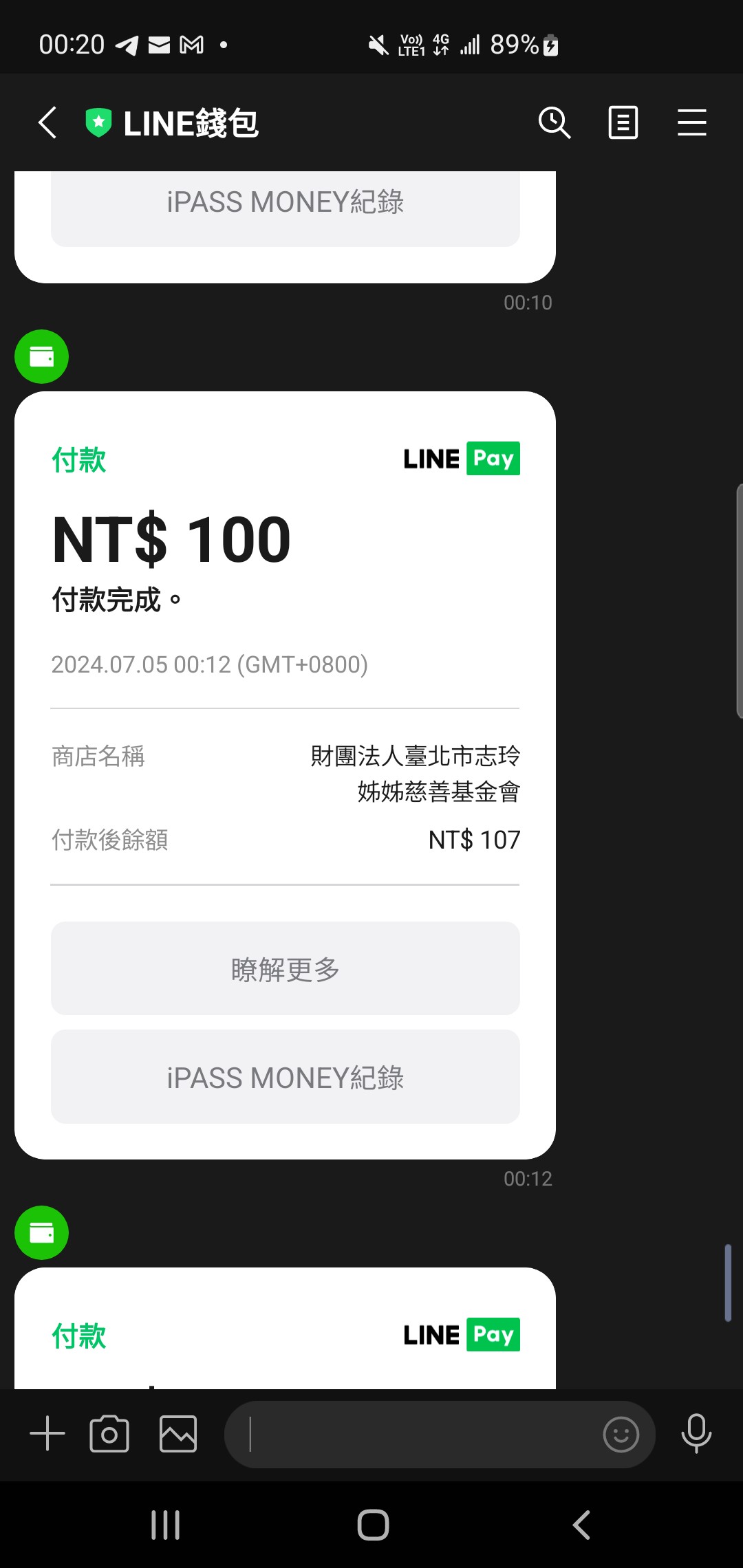
Task: Go back from LINE錢包 chat
Action: point(47,123)
